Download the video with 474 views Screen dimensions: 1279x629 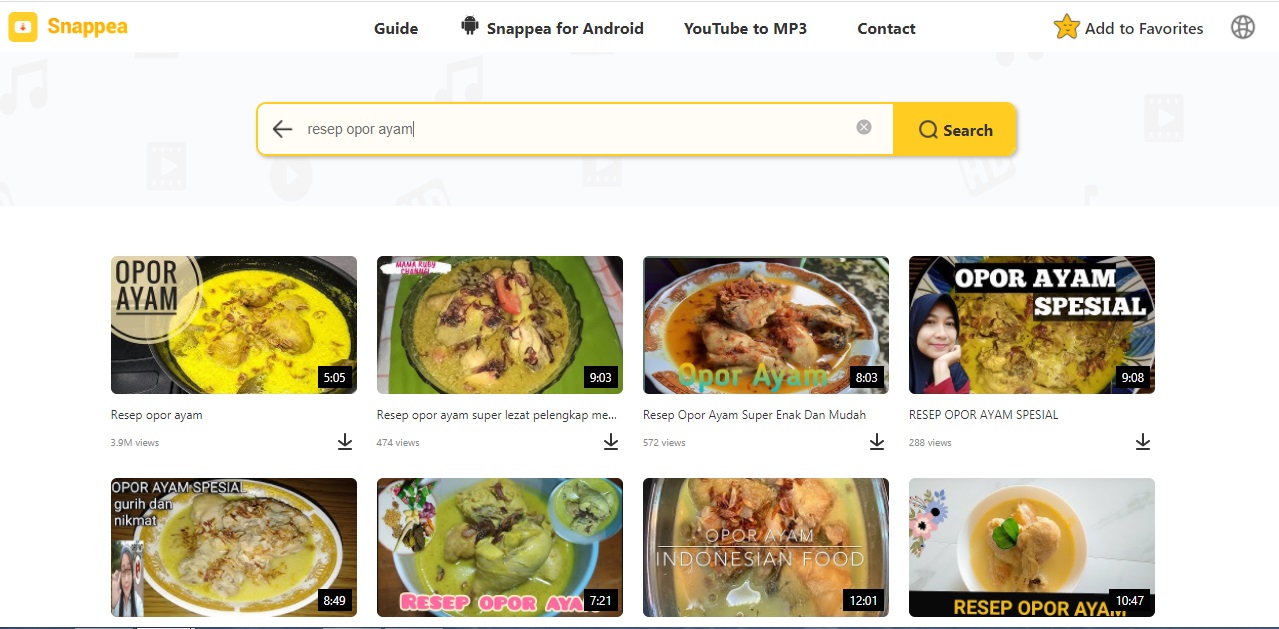point(611,442)
